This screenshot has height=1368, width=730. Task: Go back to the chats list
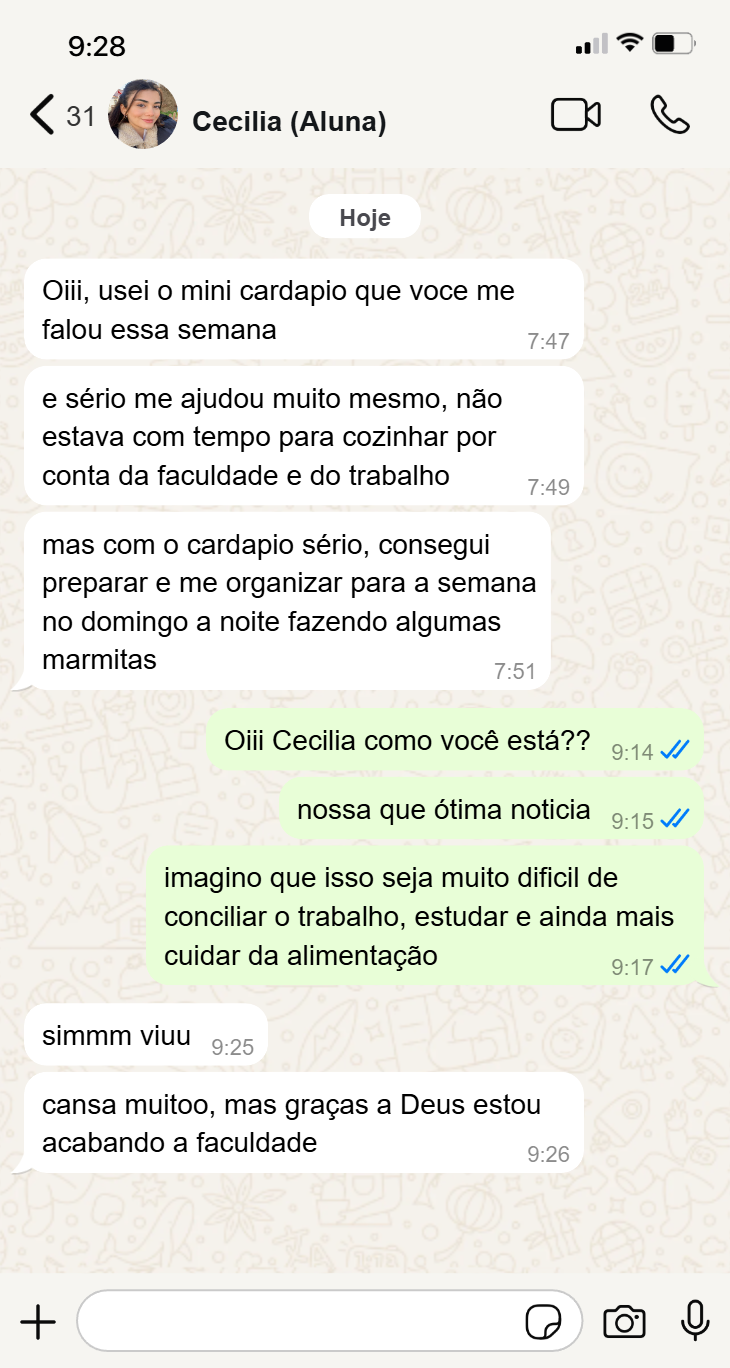click(x=42, y=115)
